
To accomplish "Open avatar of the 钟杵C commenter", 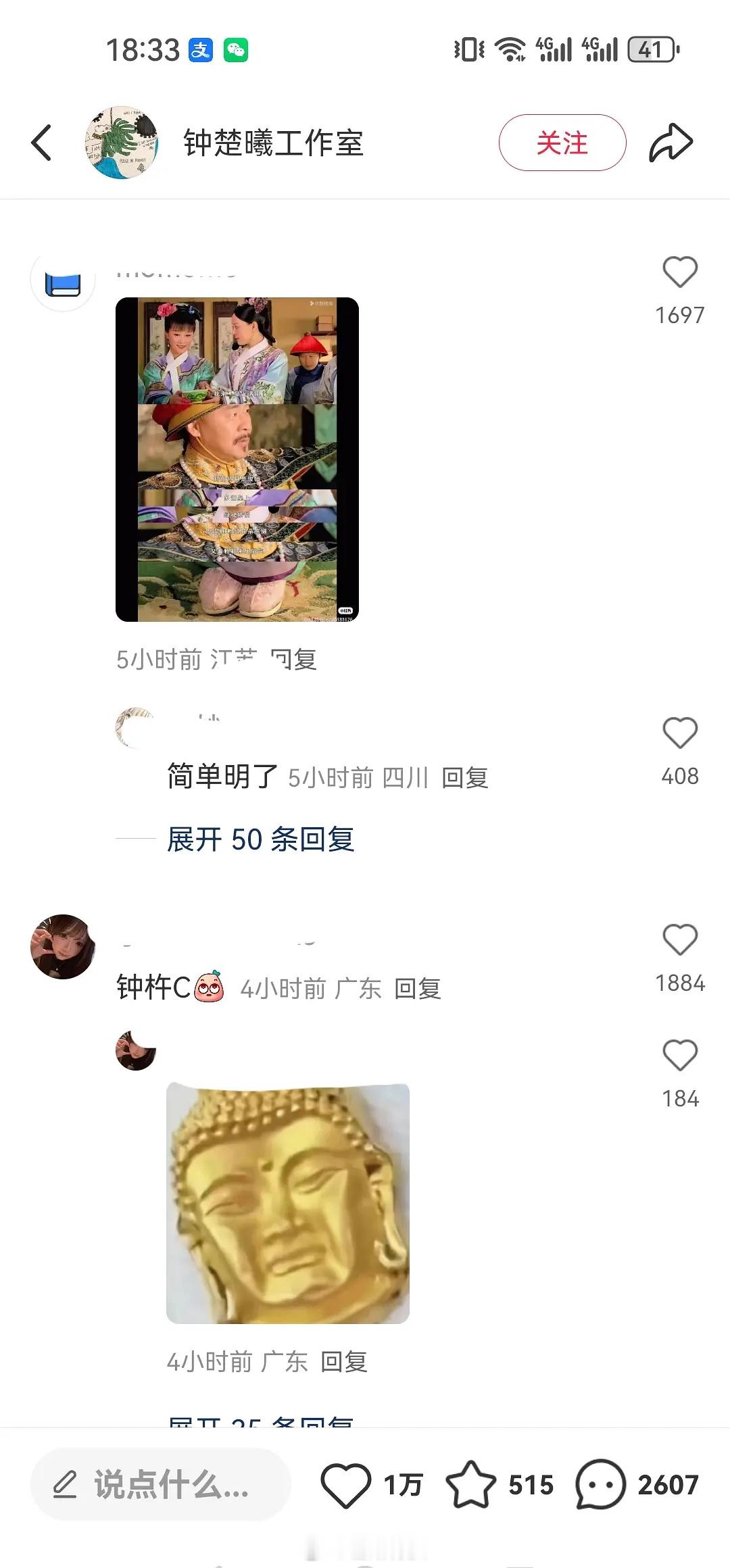I will pyautogui.click(x=63, y=946).
